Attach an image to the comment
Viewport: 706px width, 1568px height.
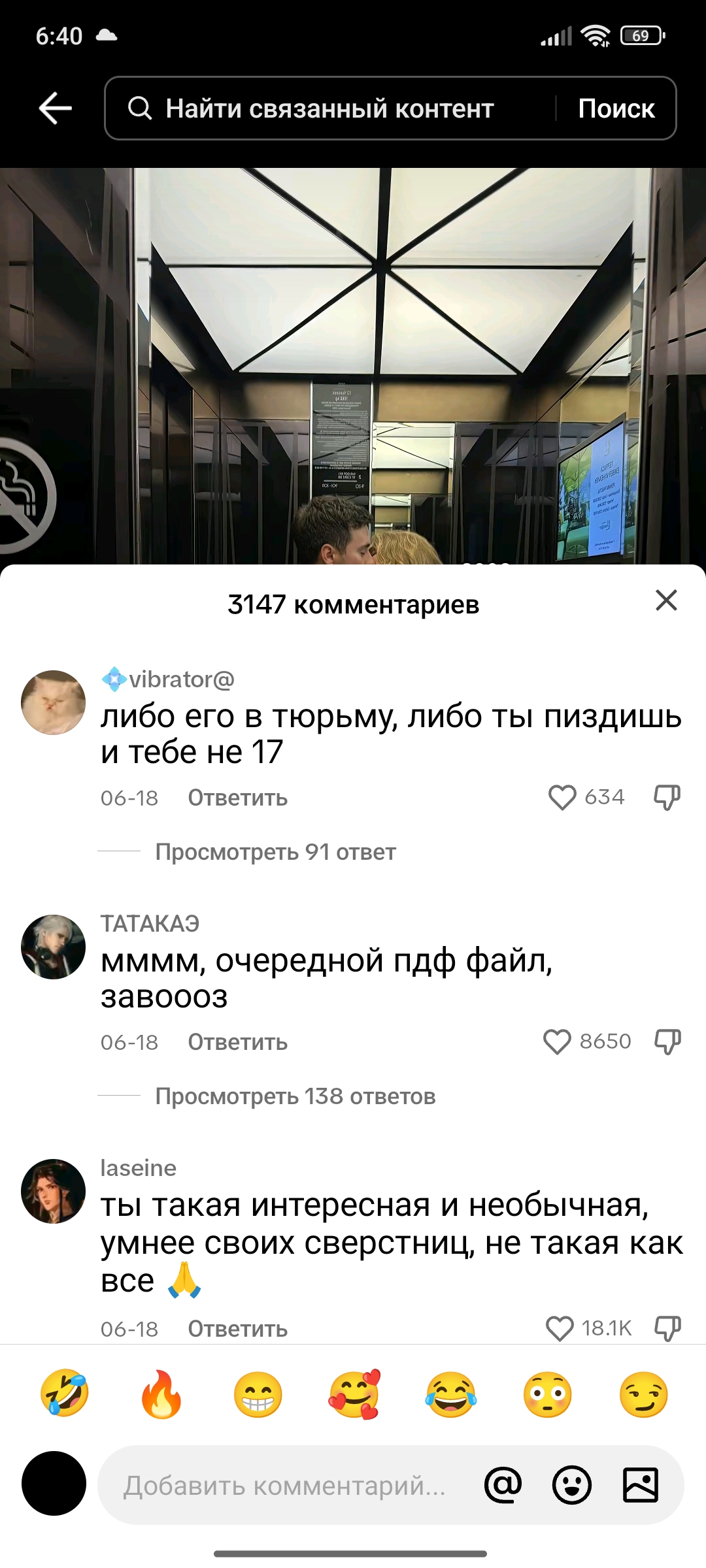(641, 1485)
